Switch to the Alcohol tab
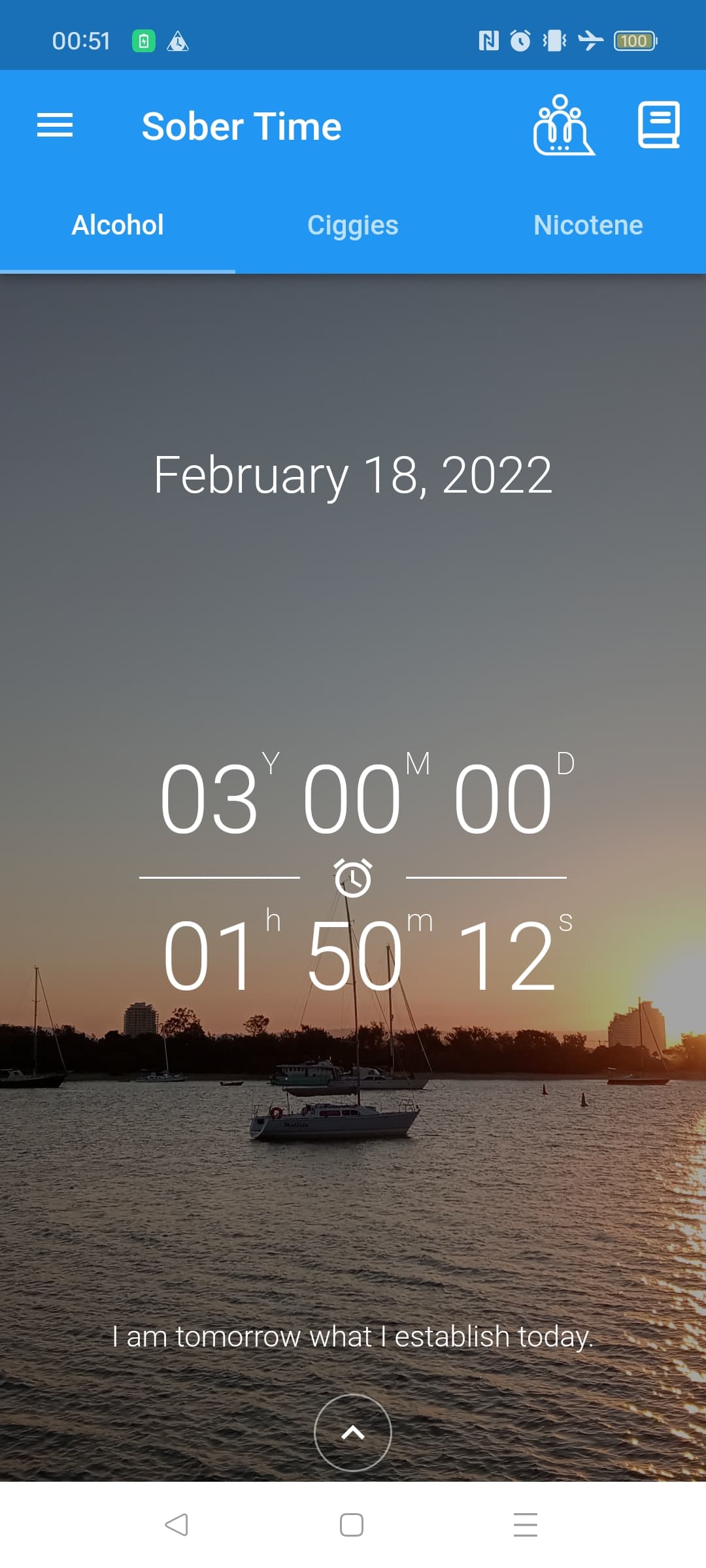Image resolution: width=706 pixels, height=1568 pixels. [118, 225]
